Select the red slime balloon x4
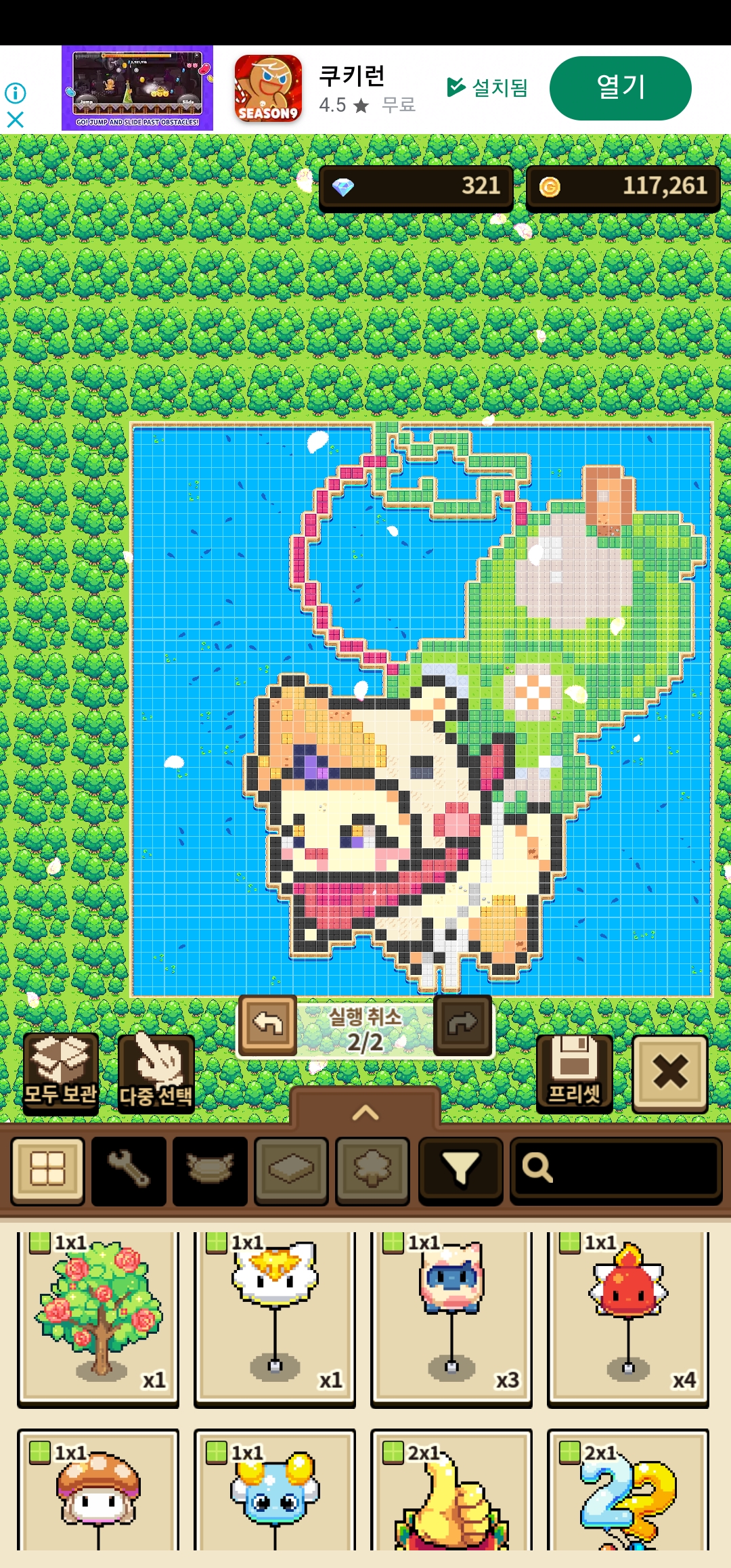Image resolution: width=731 pixels, height=1568 pixels. [x=627, y=1315]
